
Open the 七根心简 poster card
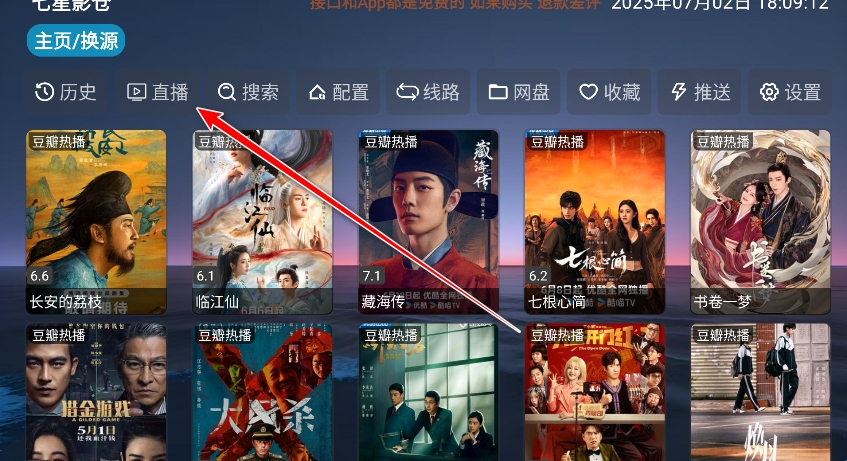594,220
